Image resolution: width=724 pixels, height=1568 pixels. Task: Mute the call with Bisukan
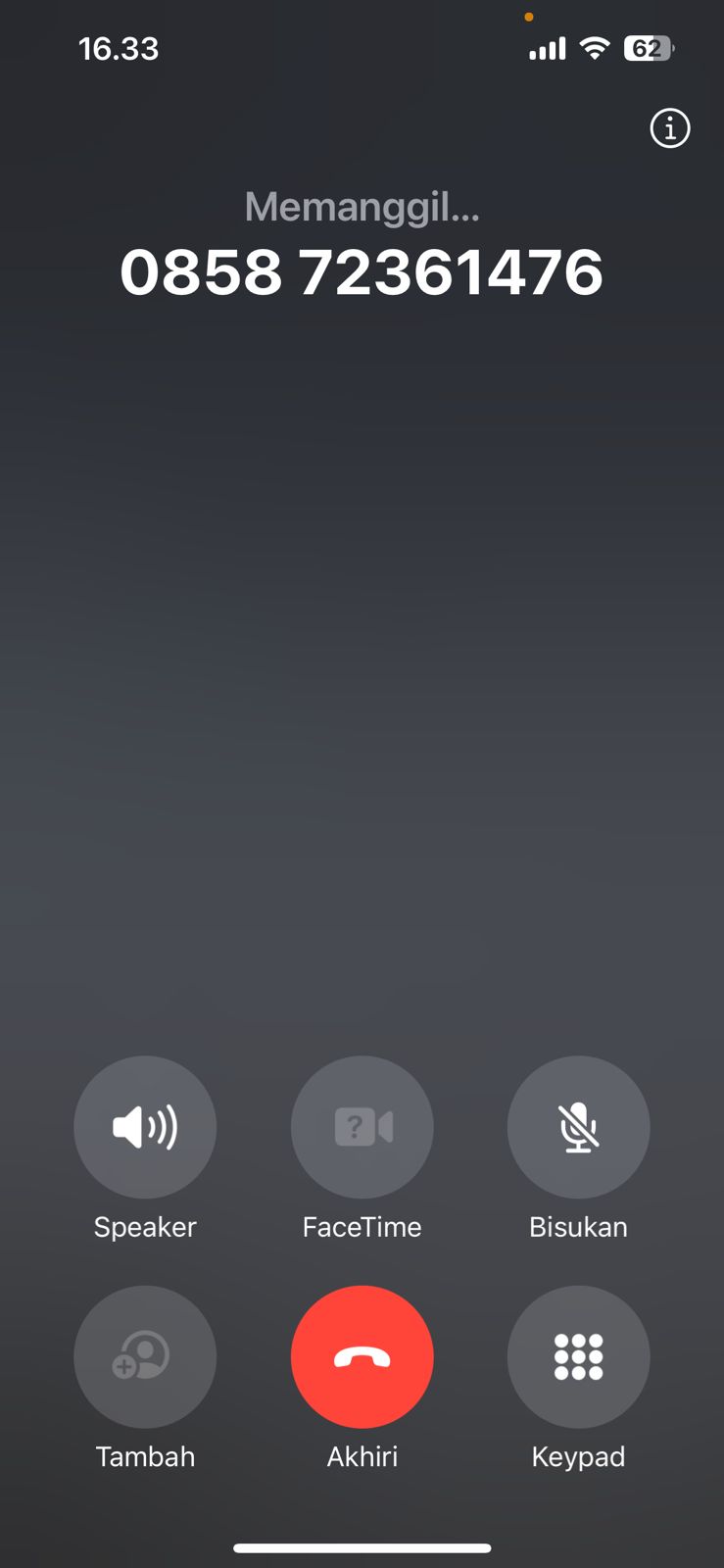click(x=578, y=1127)
